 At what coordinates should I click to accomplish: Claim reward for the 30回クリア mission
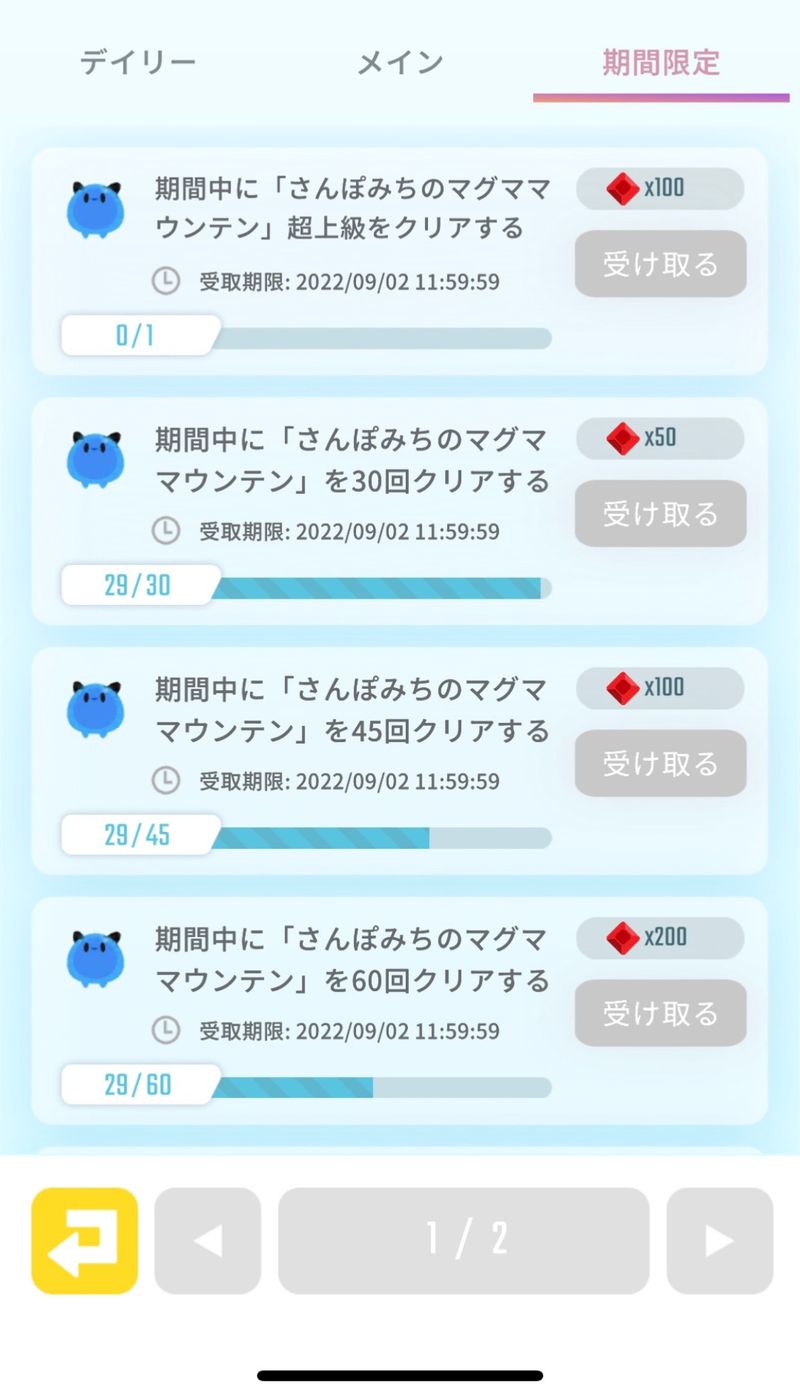660,514
